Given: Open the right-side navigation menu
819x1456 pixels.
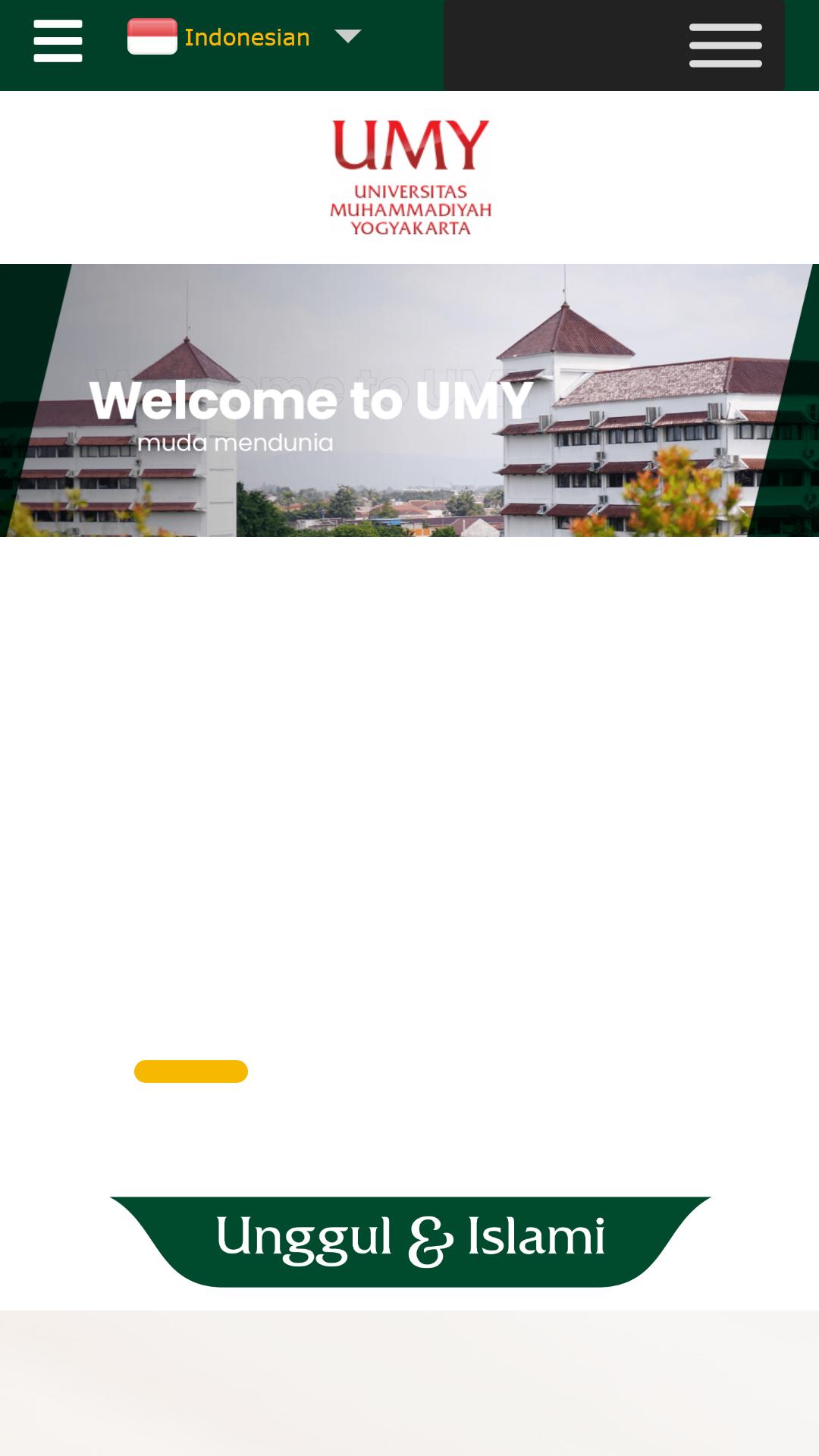Looking at the screenshot, I should tap(725, 45).
